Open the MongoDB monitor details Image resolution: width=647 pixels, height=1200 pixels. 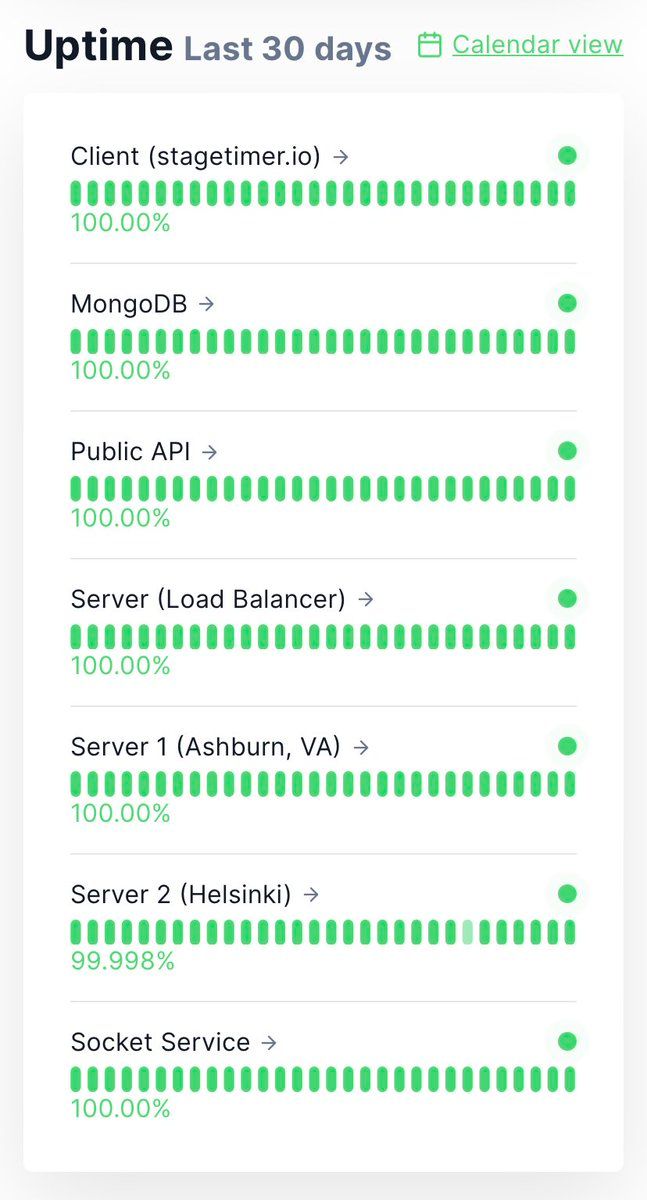coord(143,304)
